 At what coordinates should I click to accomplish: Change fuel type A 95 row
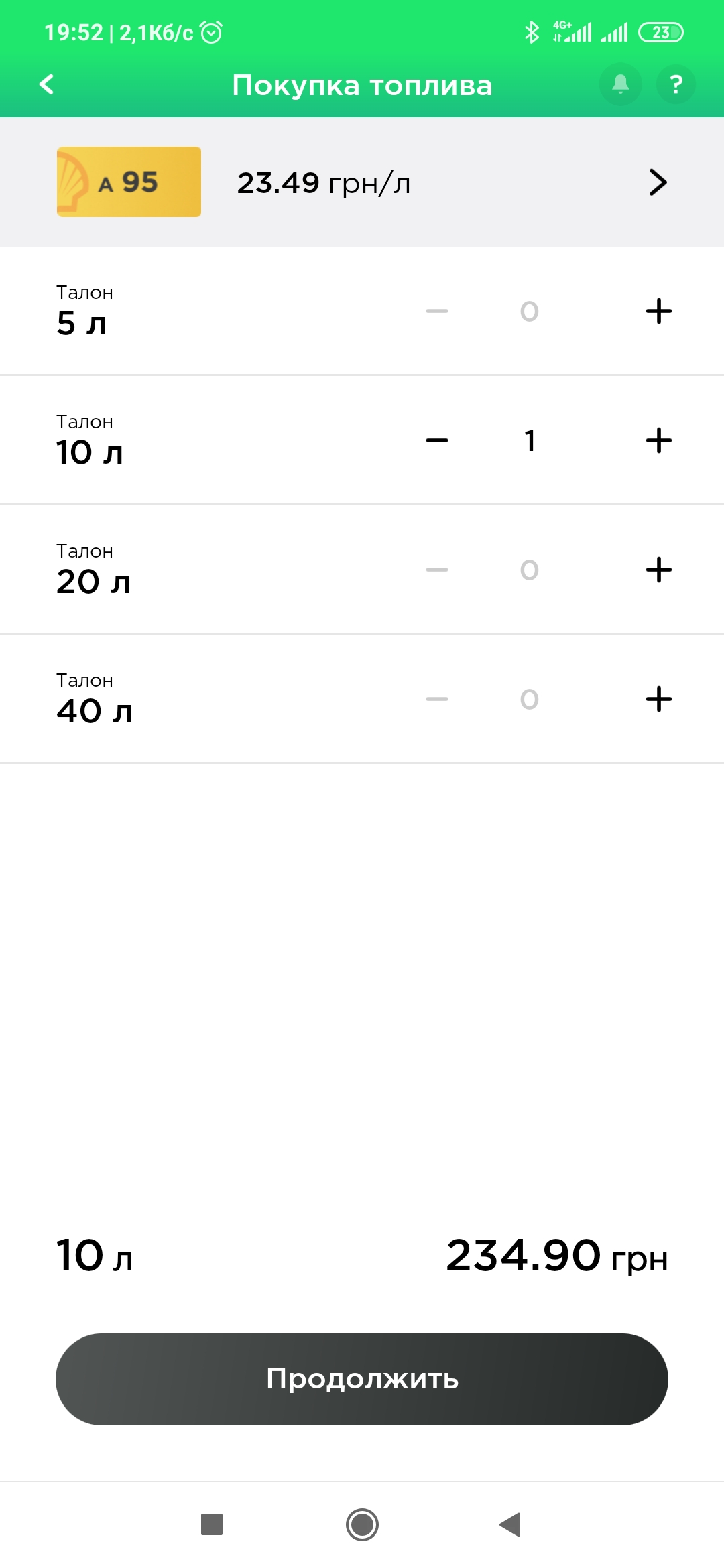[x=362, y=182]
